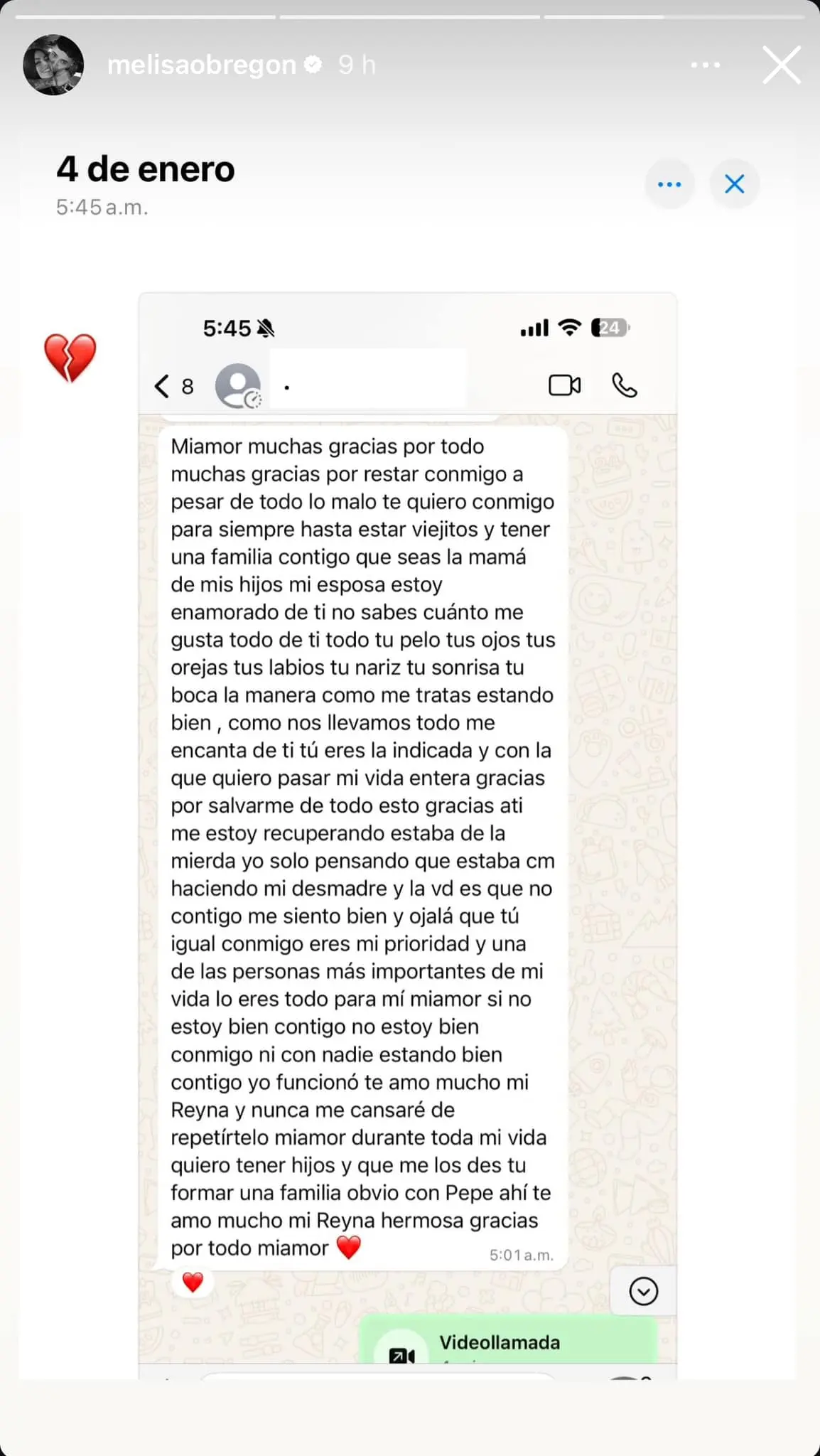
Task: Tap the cellular signal bars in the status bar
Action: click(x=534, y=327)
